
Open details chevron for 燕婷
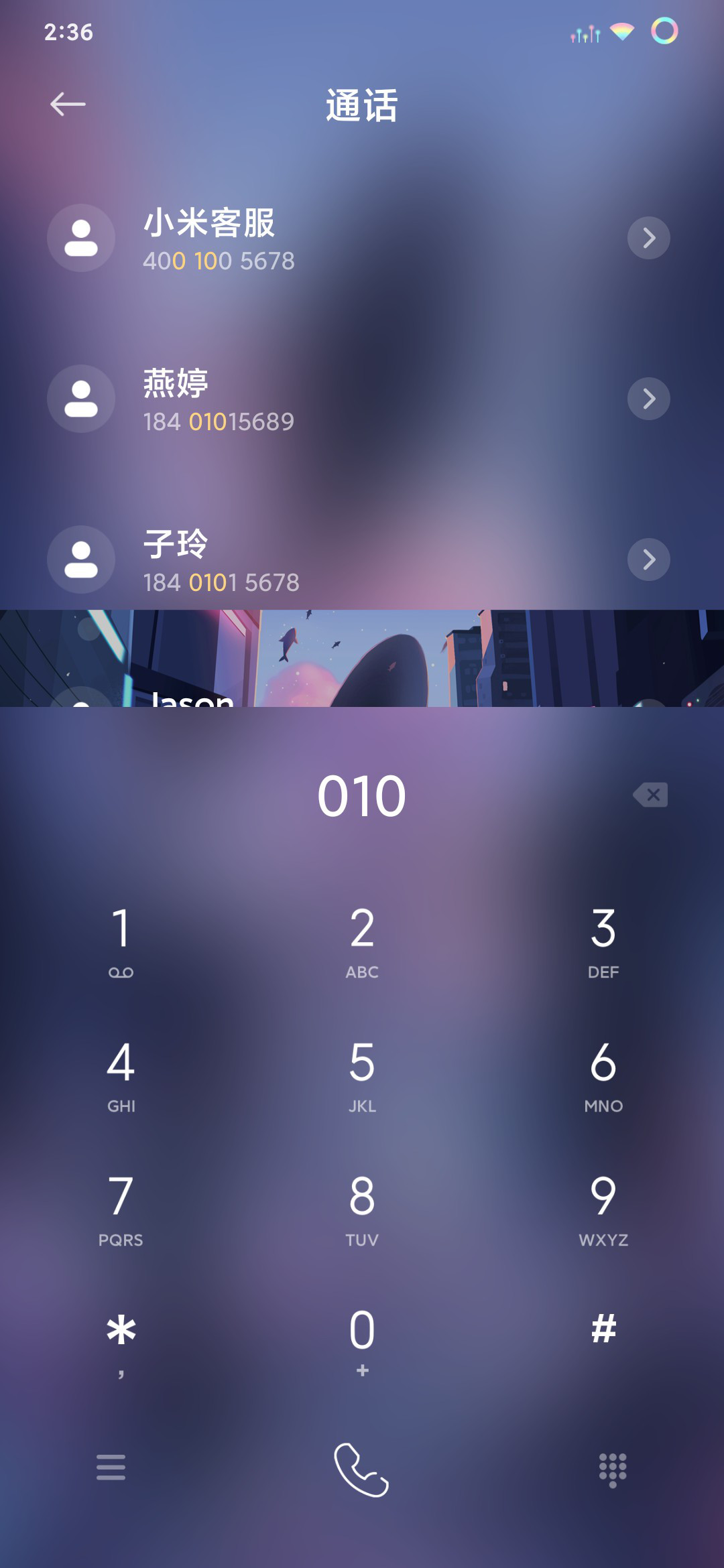648,399
